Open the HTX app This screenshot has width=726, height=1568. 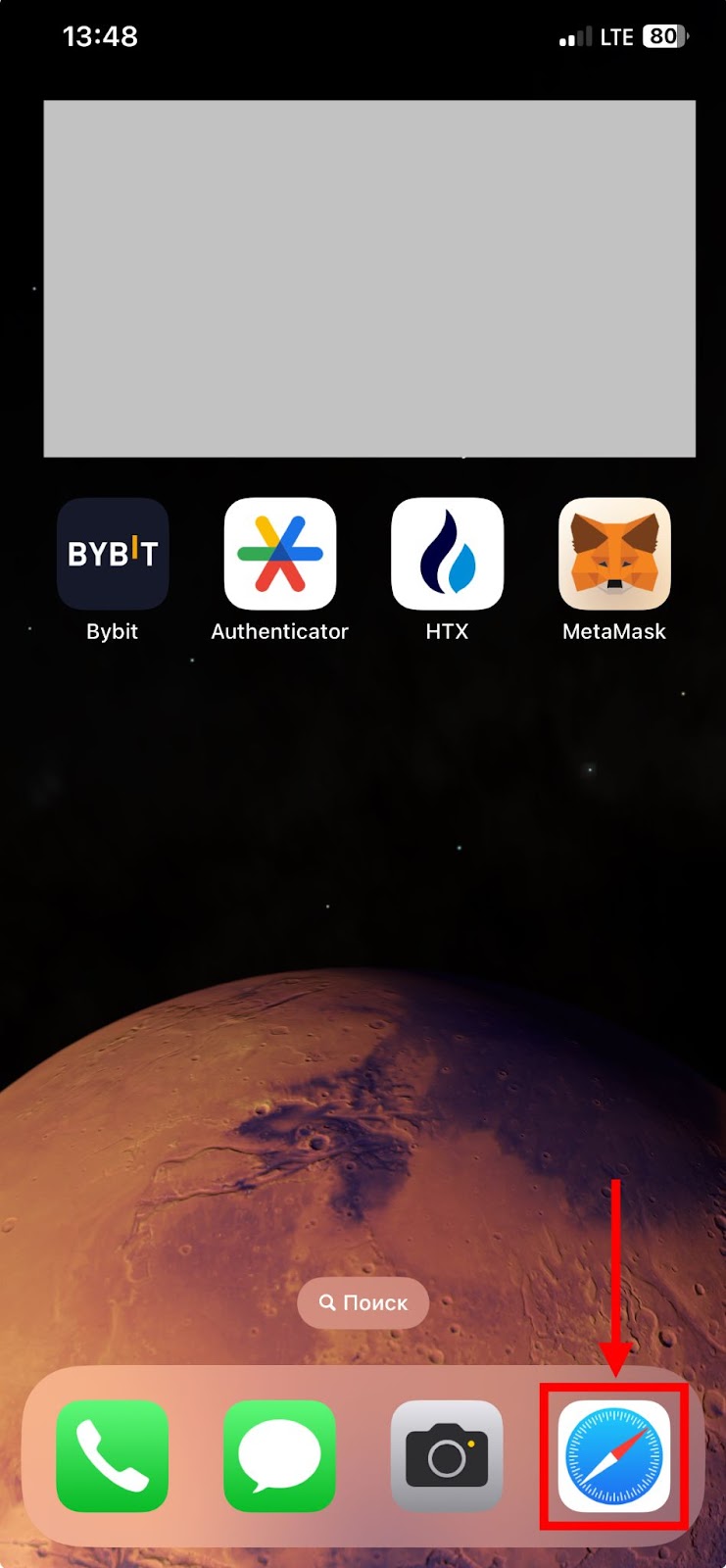(448, 554)
